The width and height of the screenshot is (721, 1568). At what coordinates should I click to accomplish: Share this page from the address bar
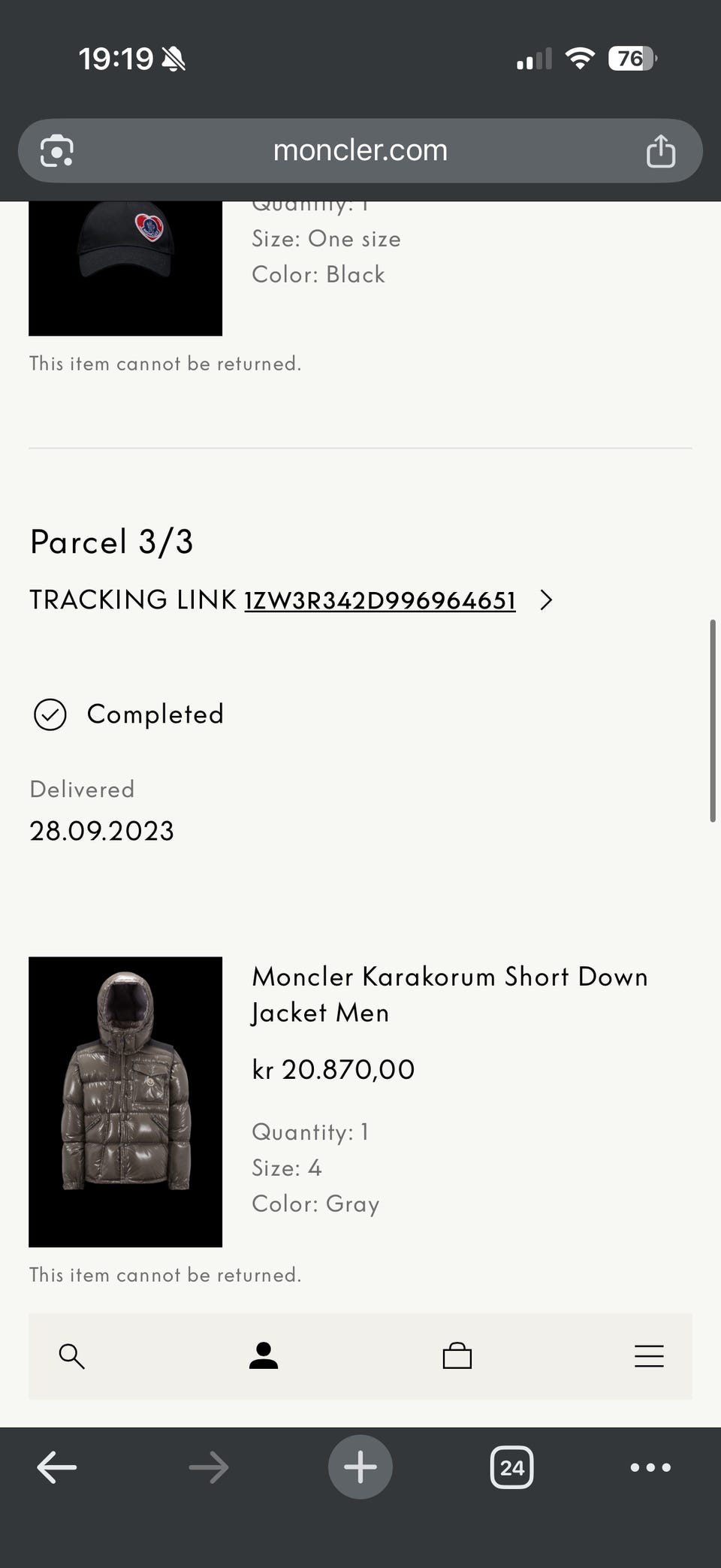point(660,151)
